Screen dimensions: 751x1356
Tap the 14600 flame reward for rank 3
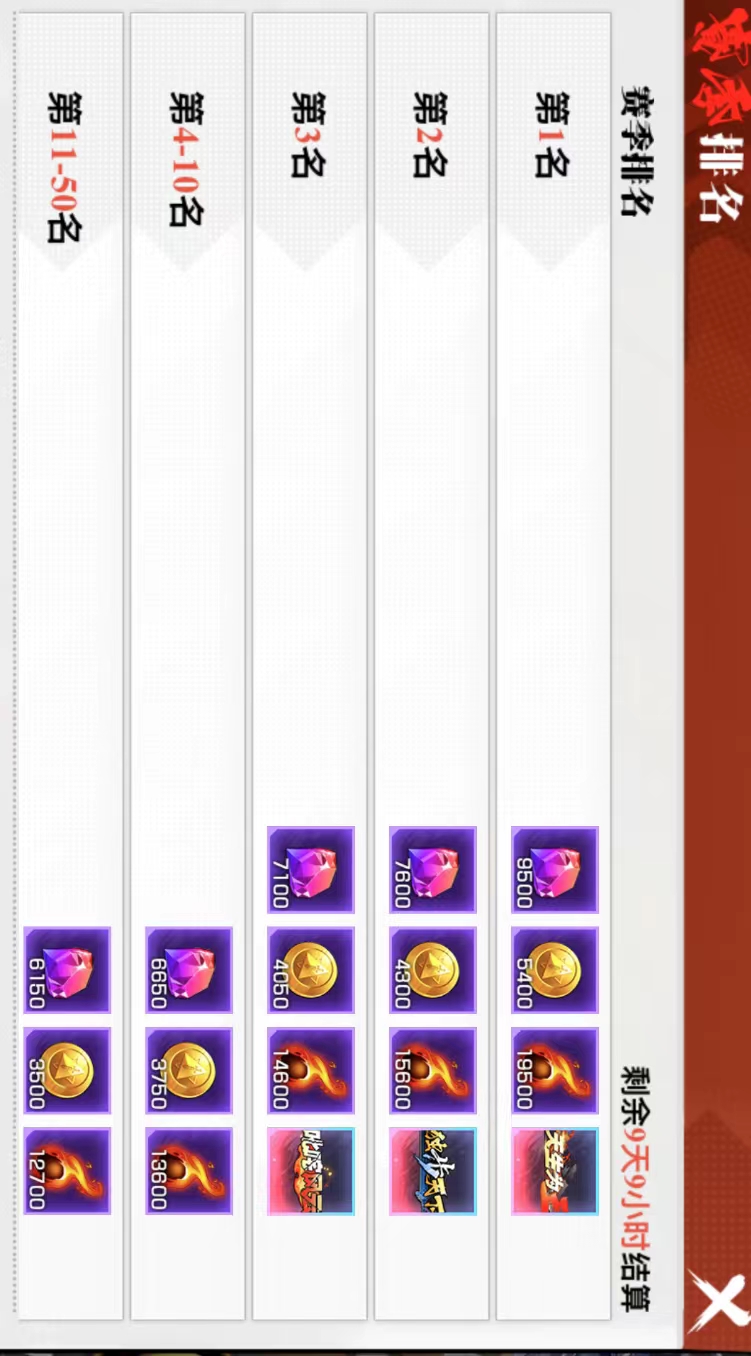(x=311, y=1071)
